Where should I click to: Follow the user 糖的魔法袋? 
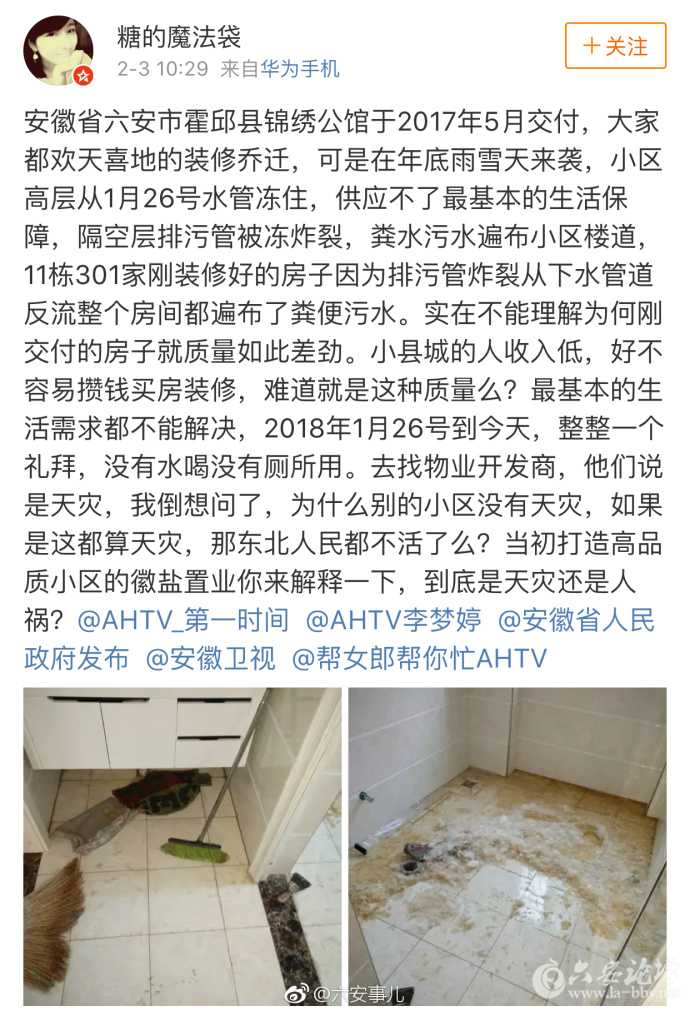tap(615, 46)
